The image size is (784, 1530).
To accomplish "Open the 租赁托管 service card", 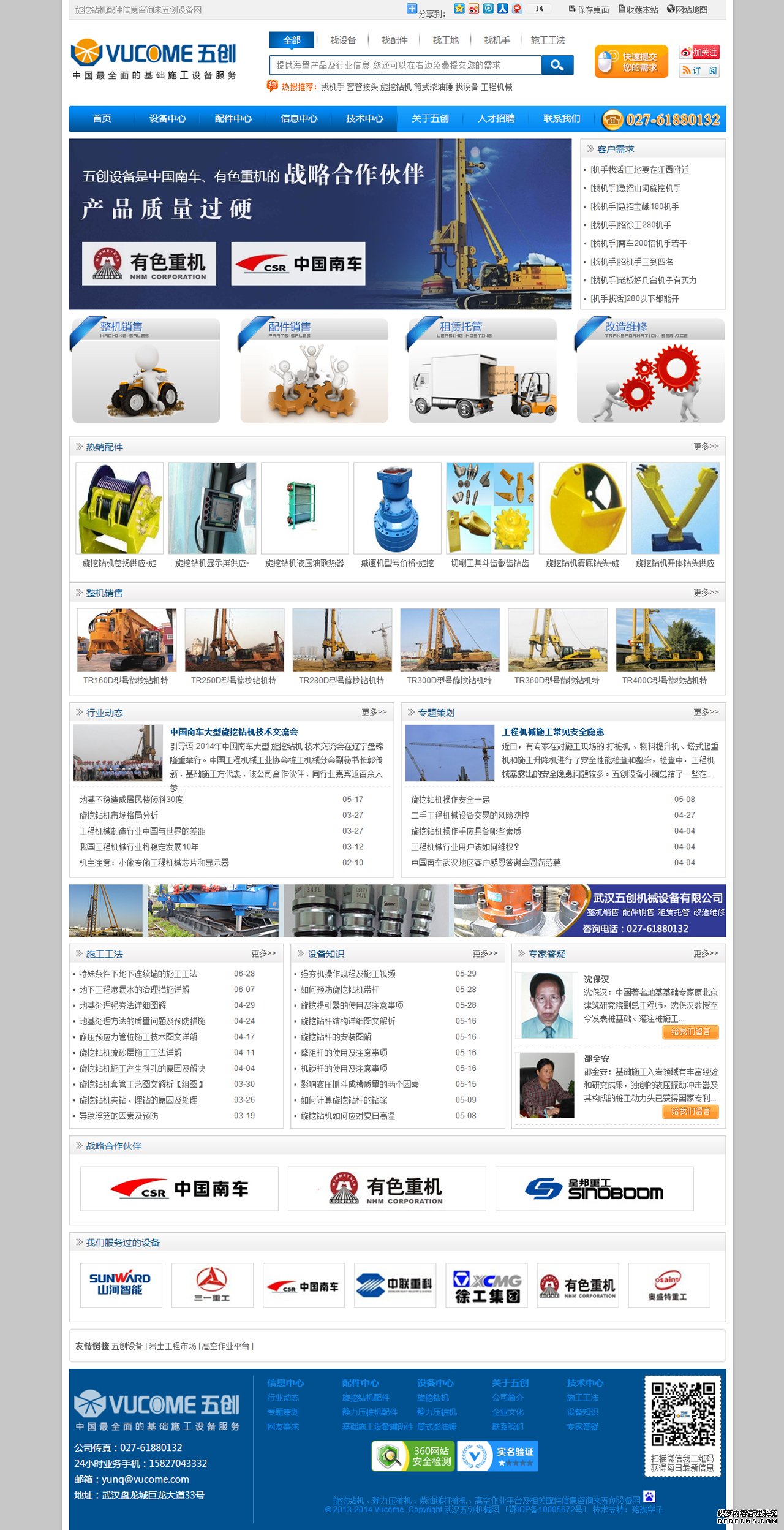I will coord(482,371).
